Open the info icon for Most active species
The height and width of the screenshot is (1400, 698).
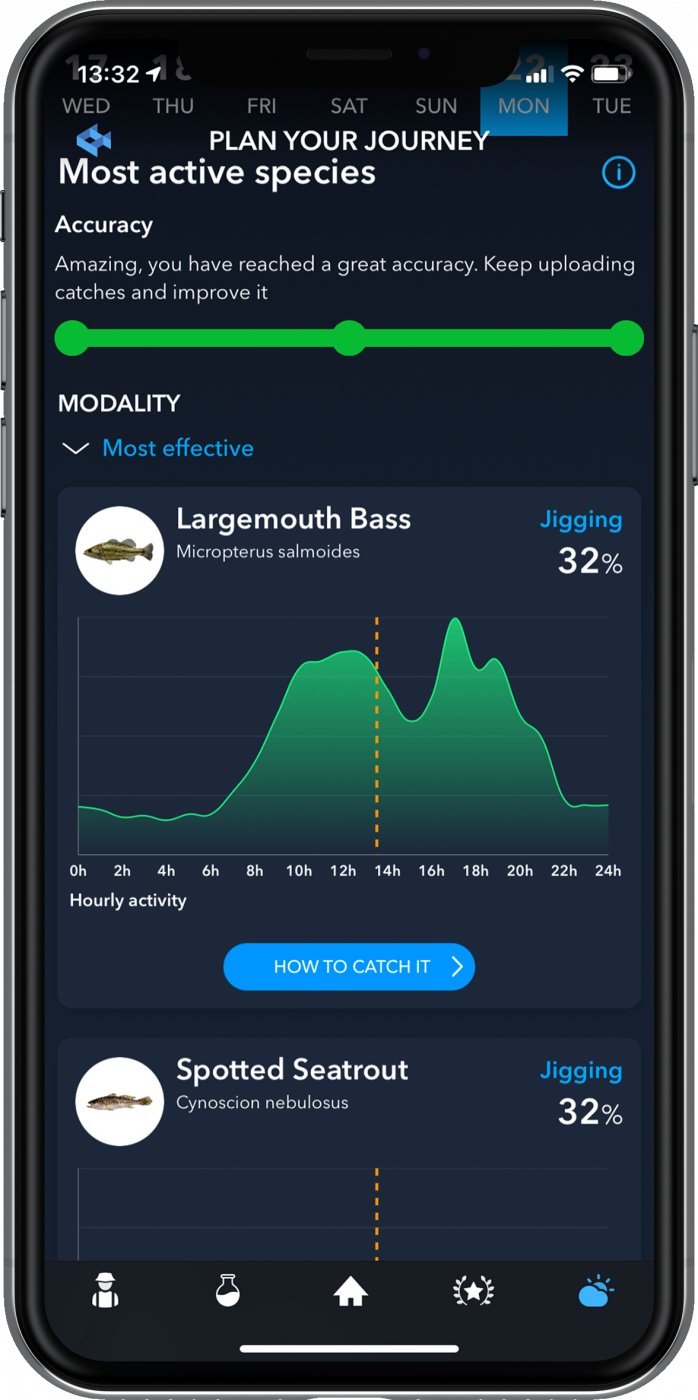tap(618, 173)
